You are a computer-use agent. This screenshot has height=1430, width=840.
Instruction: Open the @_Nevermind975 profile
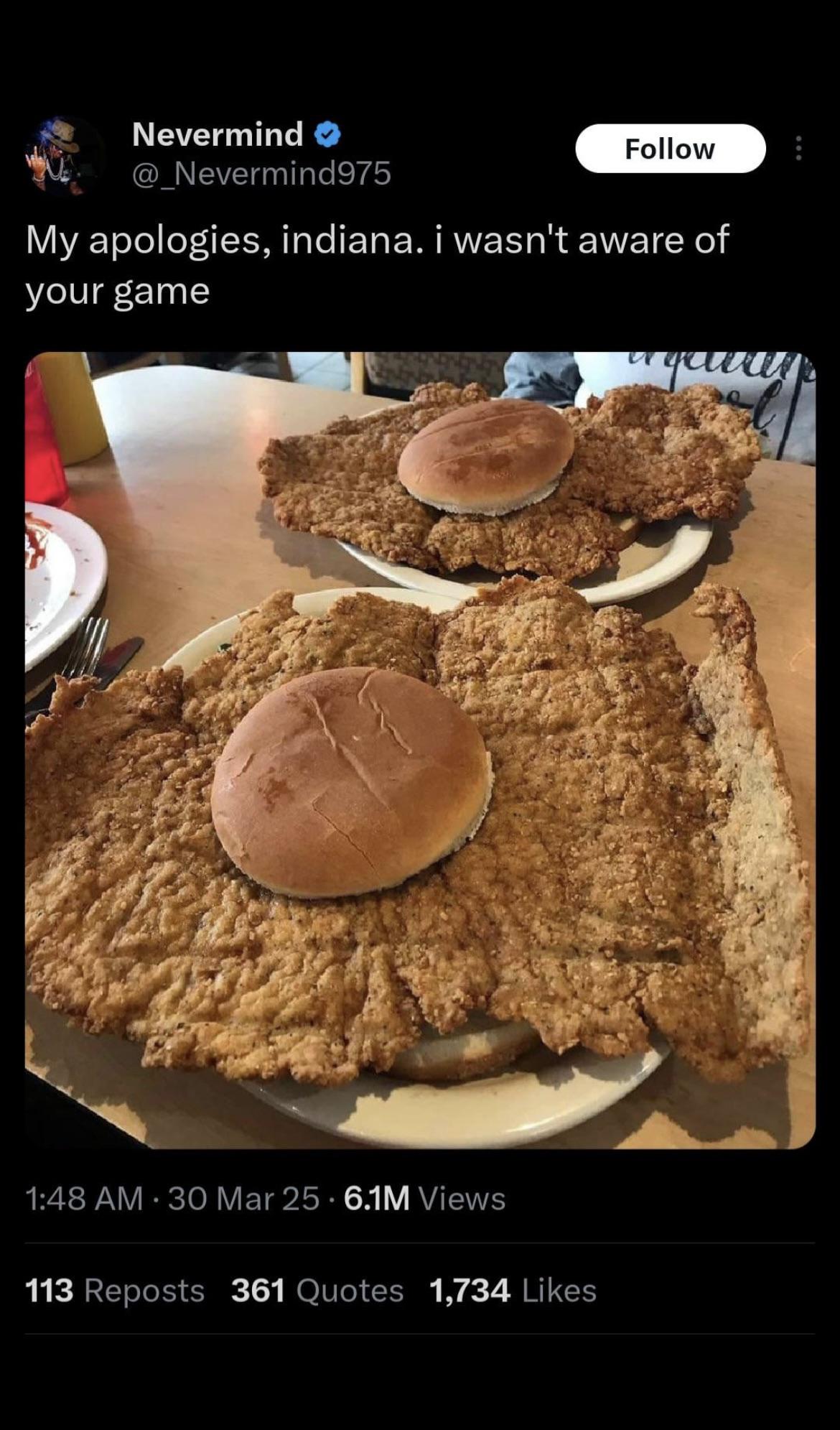261,173
